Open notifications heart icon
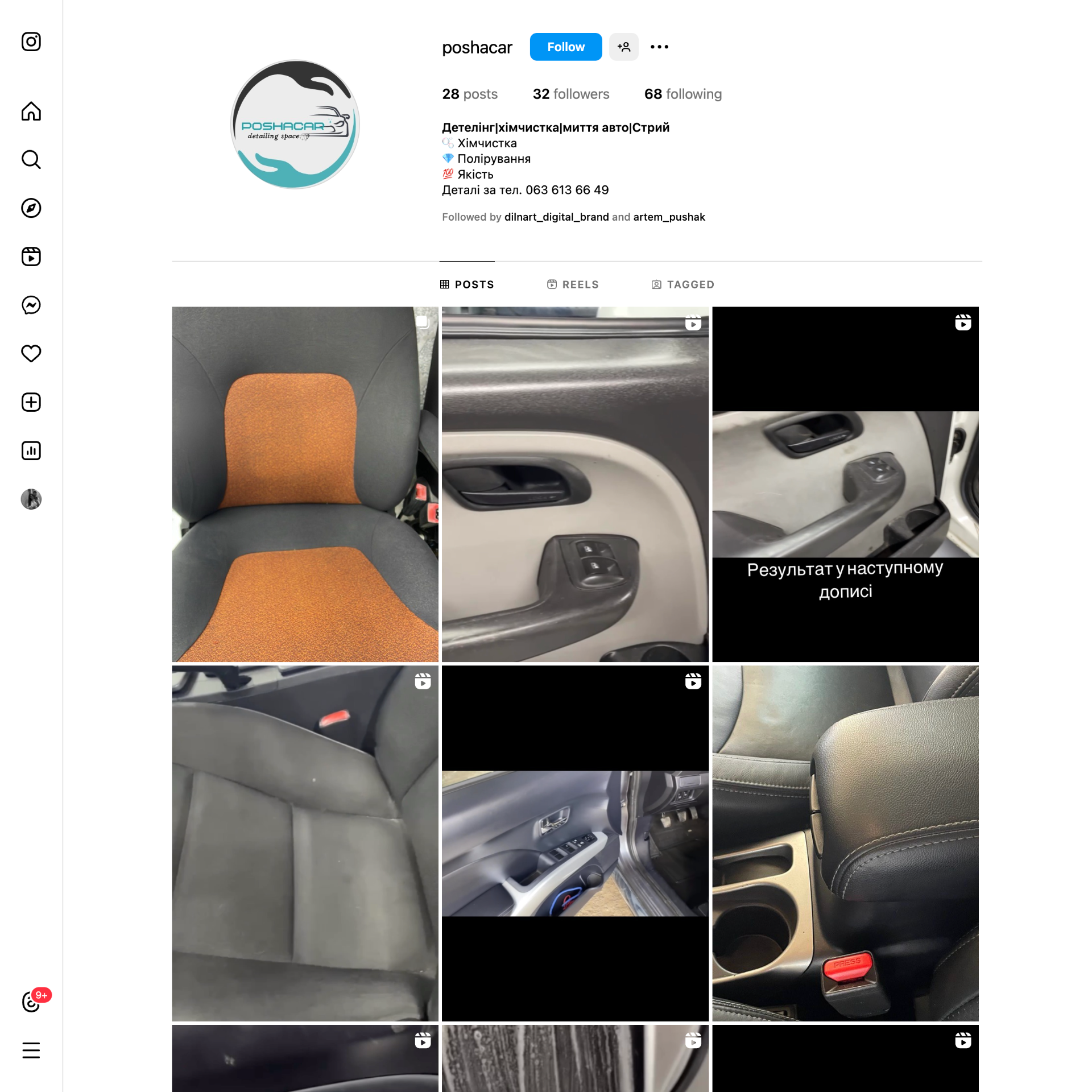The height and width of the screenshot is (1092, 1092). (31, 354)
